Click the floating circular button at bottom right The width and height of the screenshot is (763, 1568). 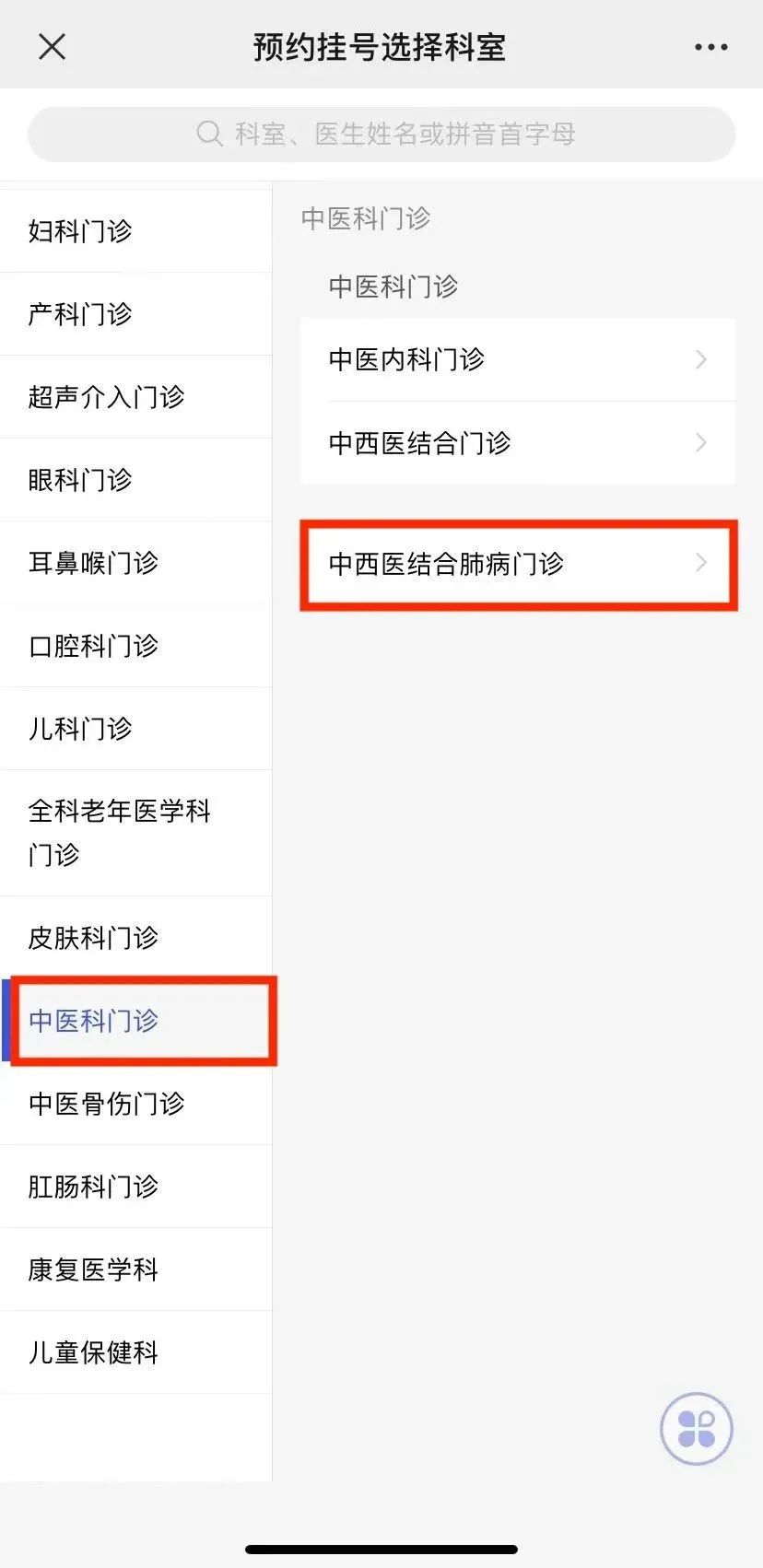(696, 1429)
